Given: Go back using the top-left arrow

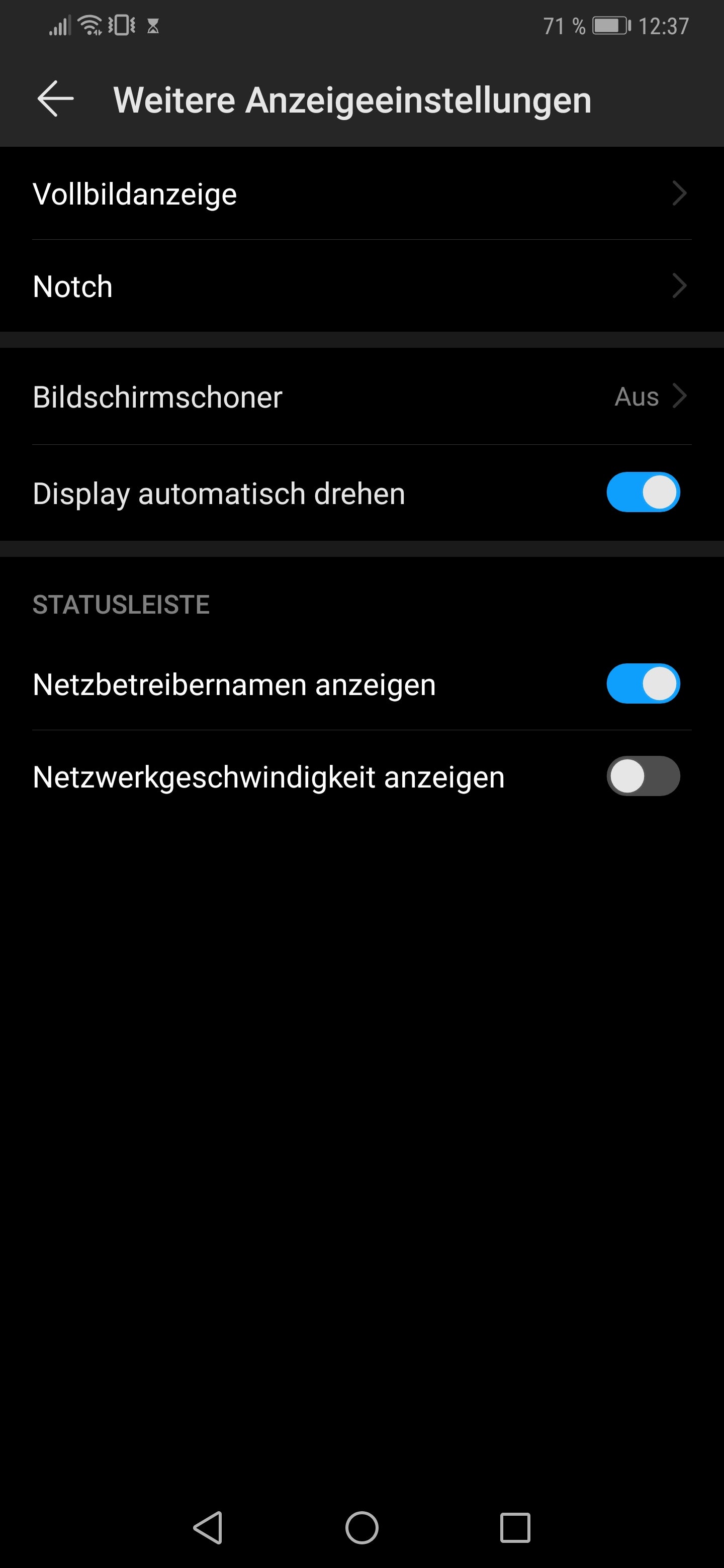Looking at the screenshot, I should click(55, 99).
